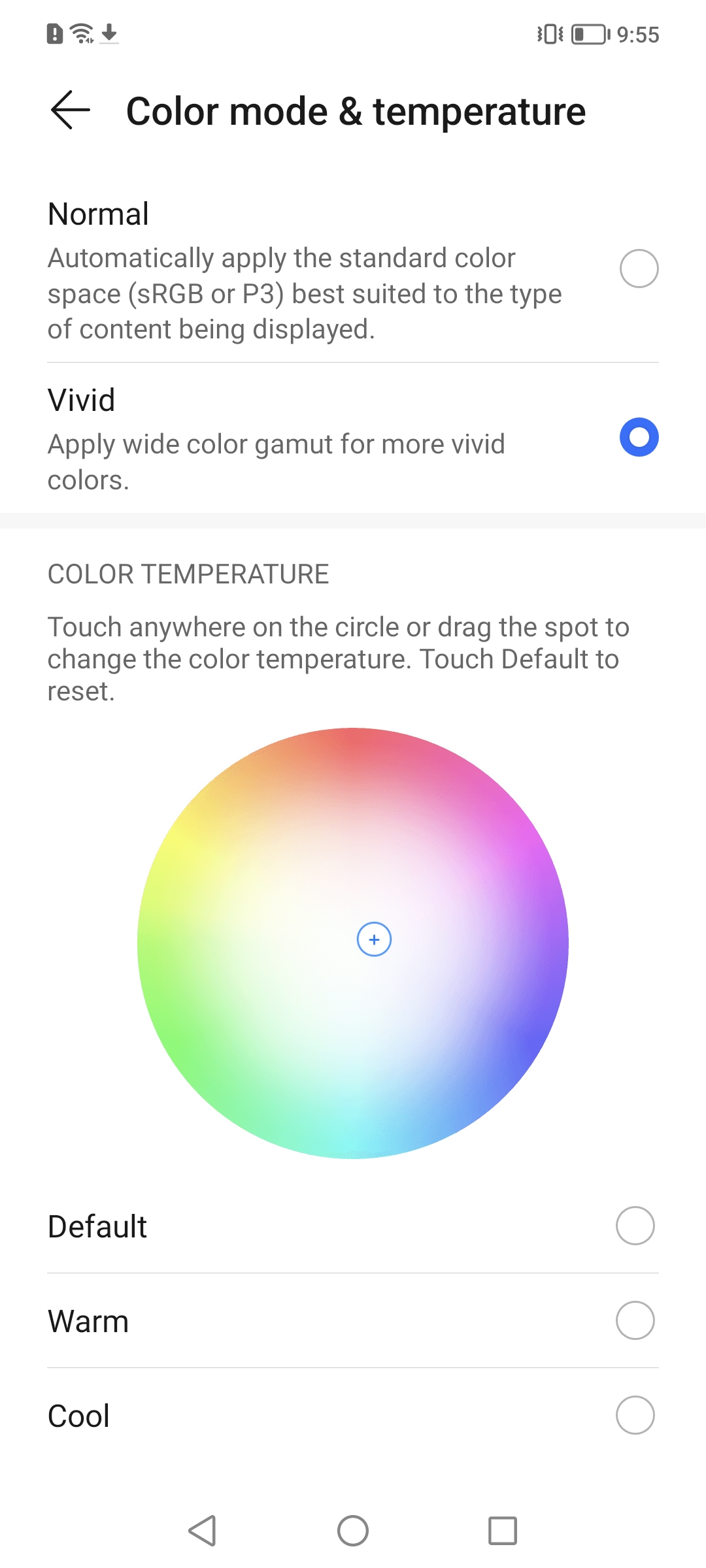Tap the color temperature wheel
Image resolution: width=706 pixels, height=1568 pixels.
point(353,943)
